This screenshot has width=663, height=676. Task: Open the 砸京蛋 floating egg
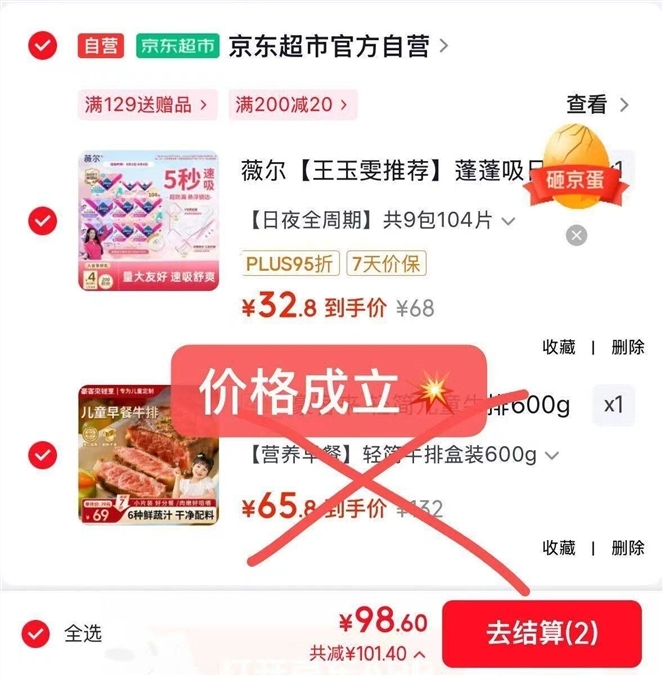coord(575,168)
